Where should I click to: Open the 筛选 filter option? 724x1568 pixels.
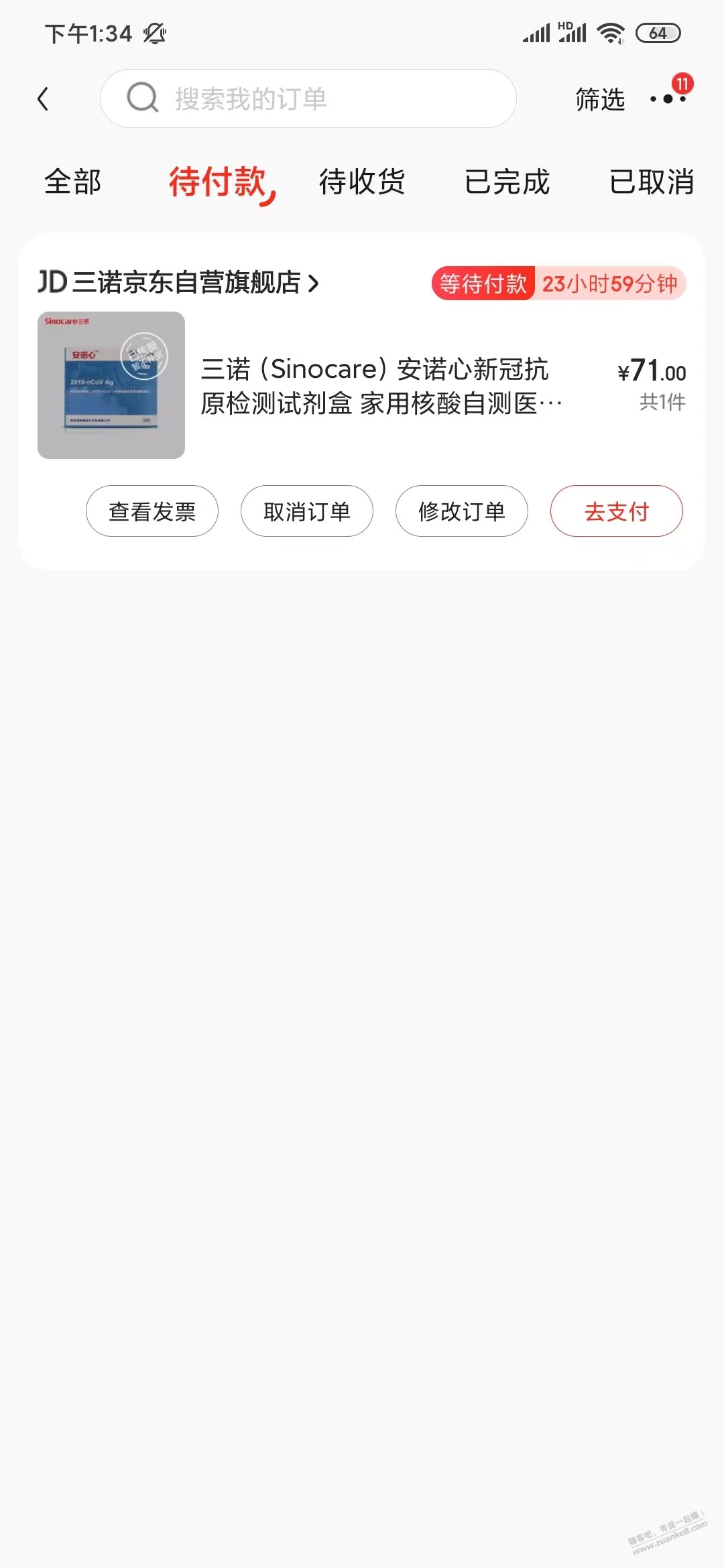(600, 99)
